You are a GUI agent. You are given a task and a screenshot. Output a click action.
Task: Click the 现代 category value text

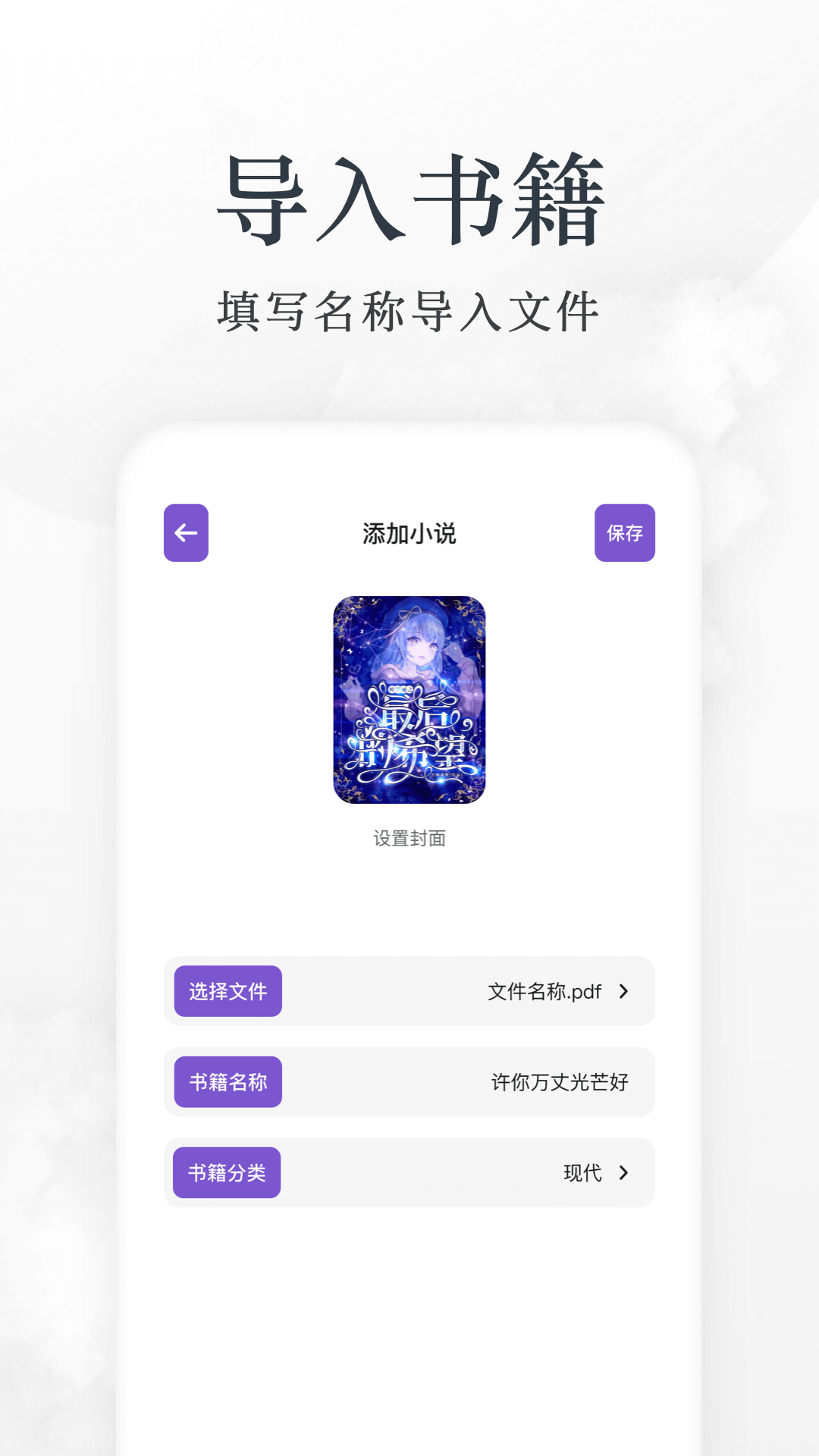point(584,1172)
